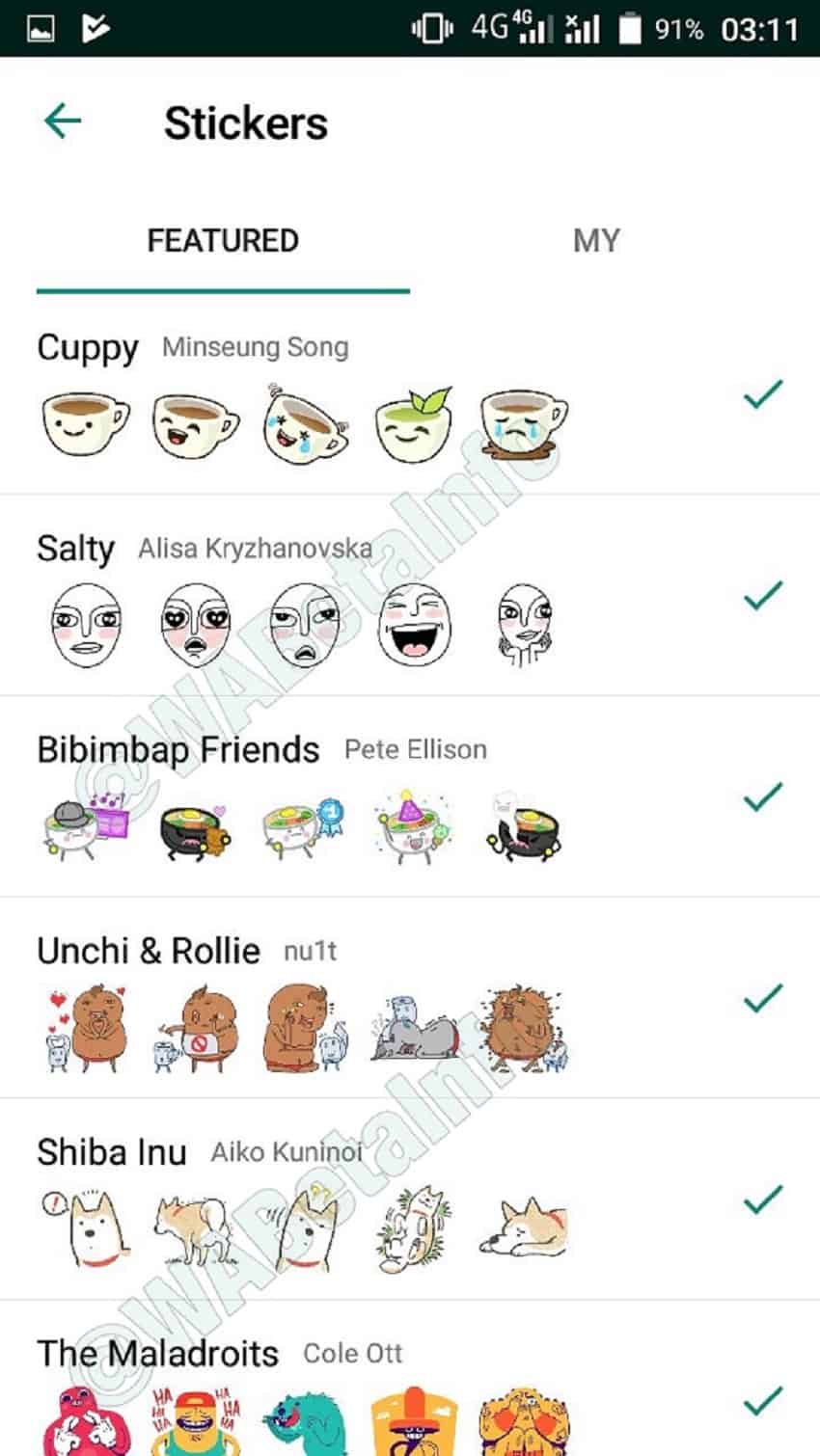Switch to the MY tab

(x=595, y=241)
